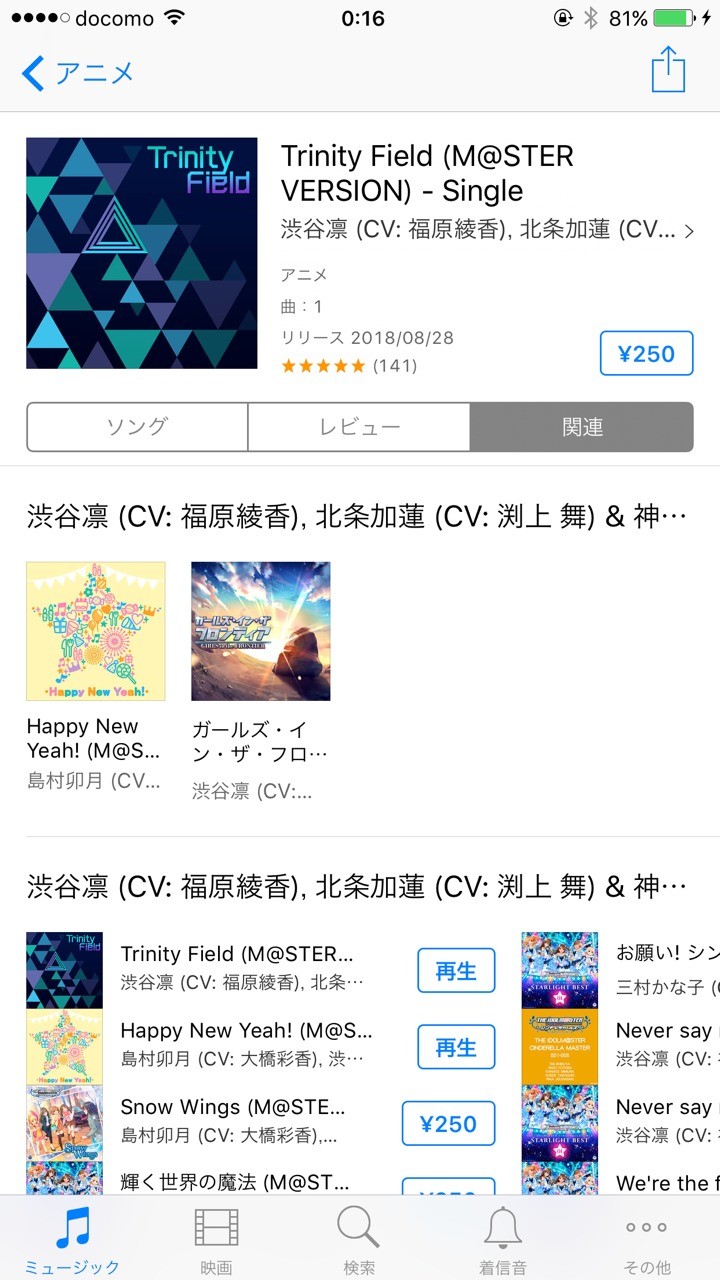The height and width of the screenshot is (1280, 720).
Task: Open the Happy New Yeah! album tile
Action: (x=95, y=631)
